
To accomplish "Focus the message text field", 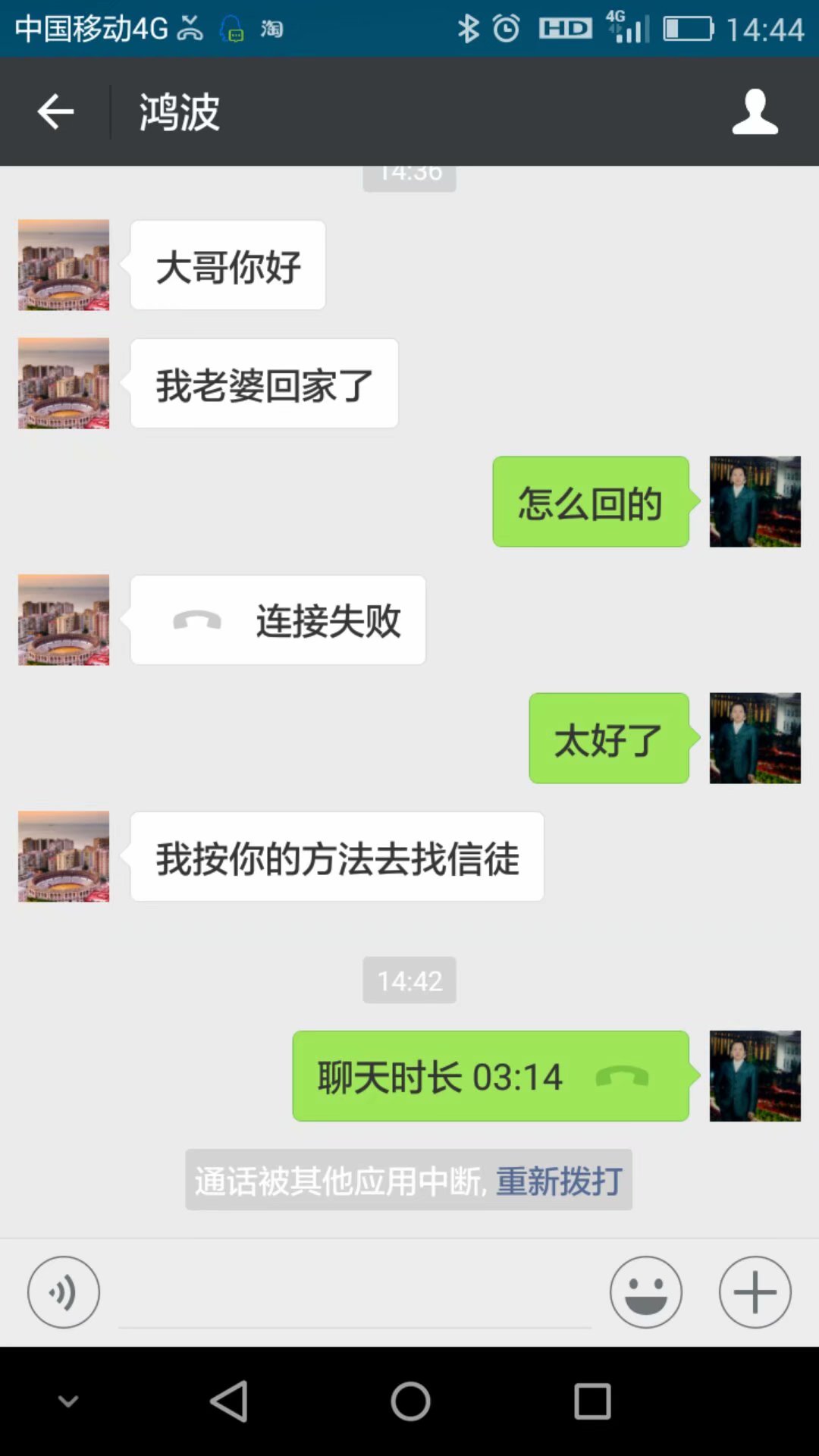I will coord(354,1297).
